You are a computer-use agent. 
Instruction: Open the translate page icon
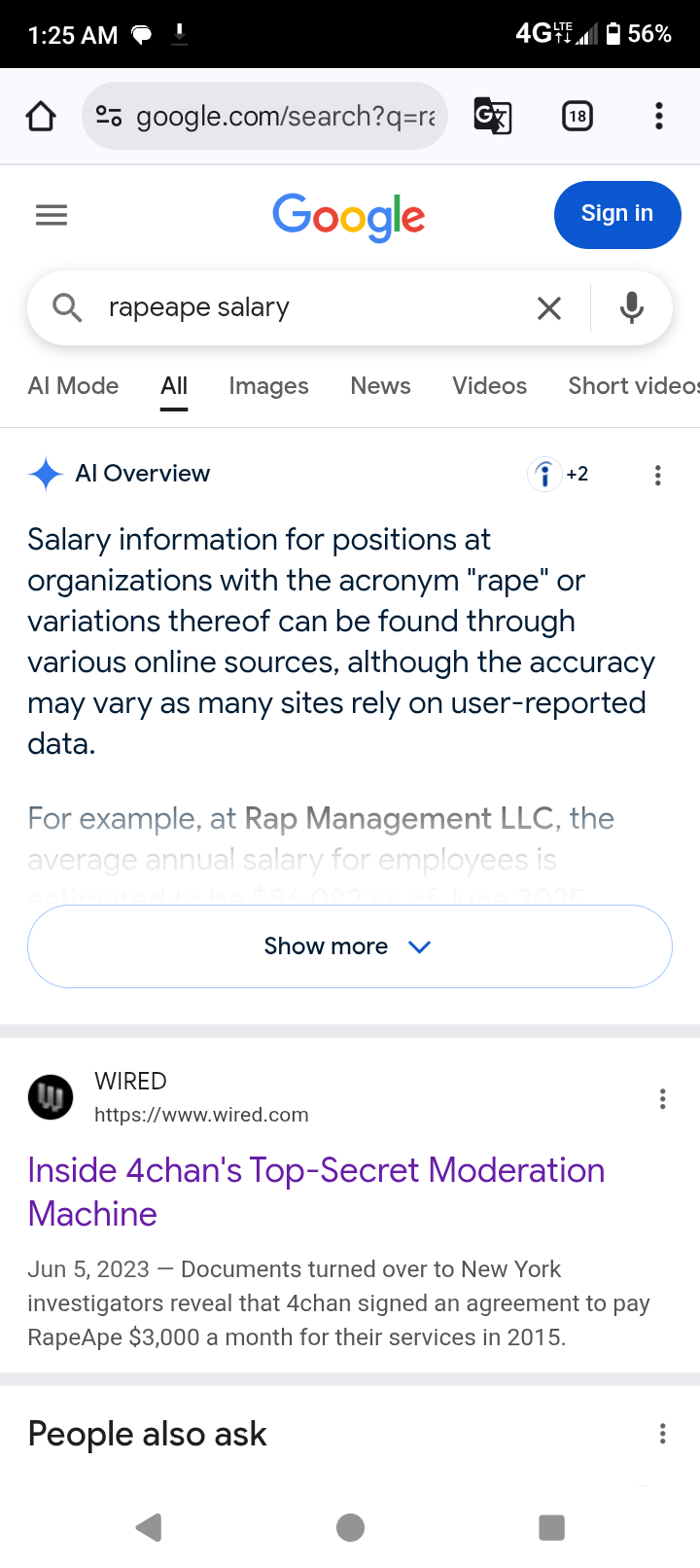click(x=493, y=117)
